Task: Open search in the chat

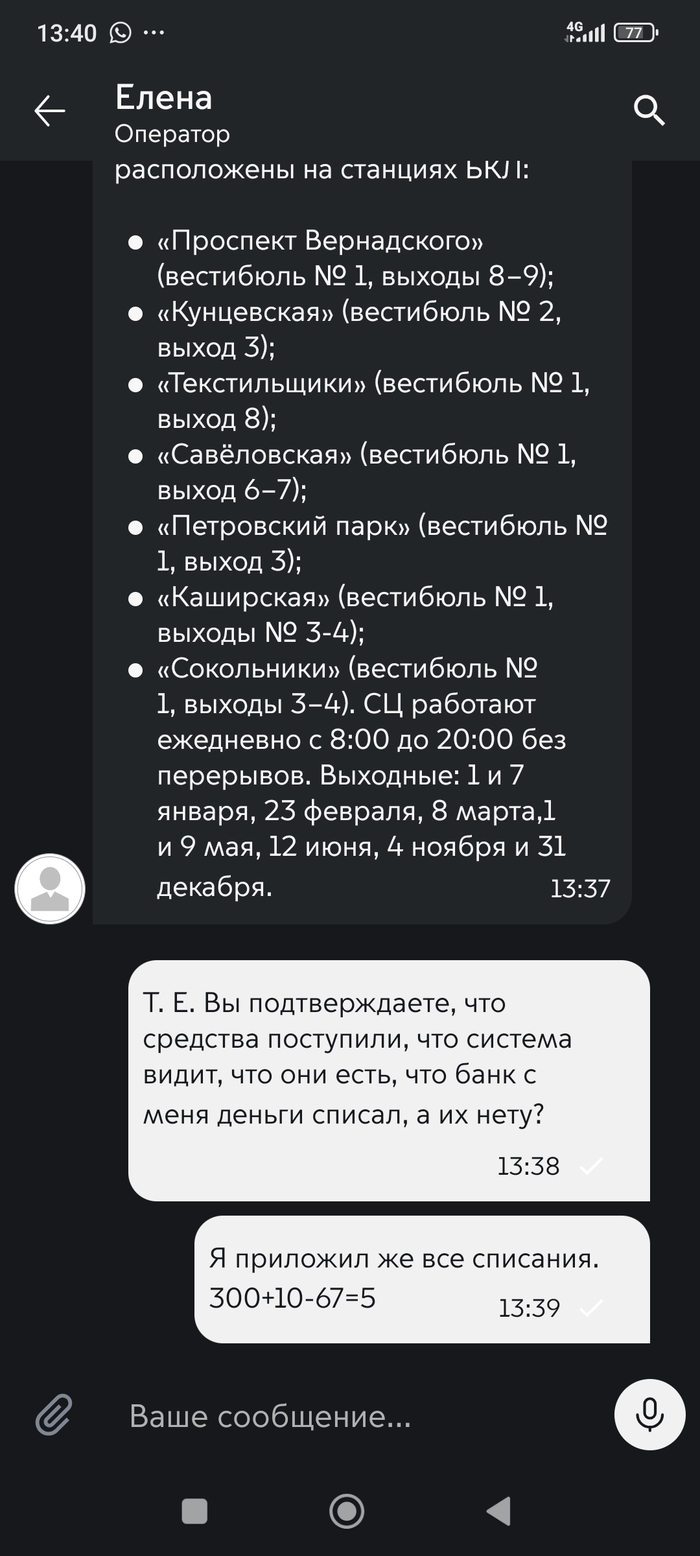Action: tap(649, 110)
